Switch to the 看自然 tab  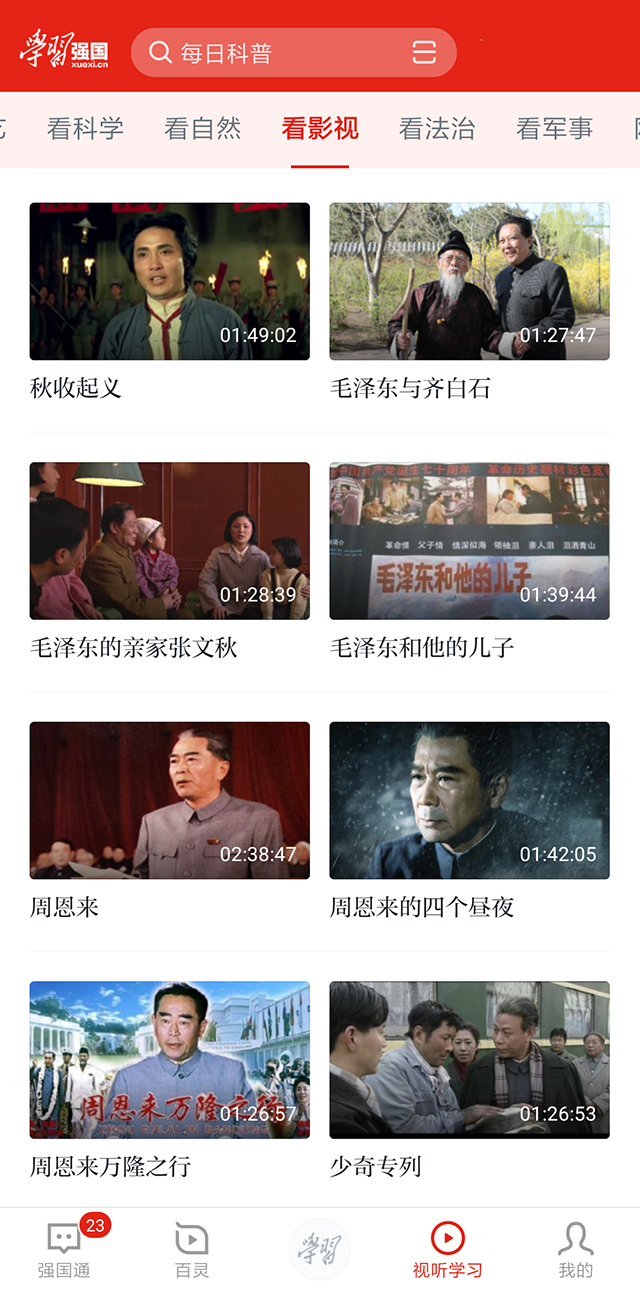tap(203, 128)
